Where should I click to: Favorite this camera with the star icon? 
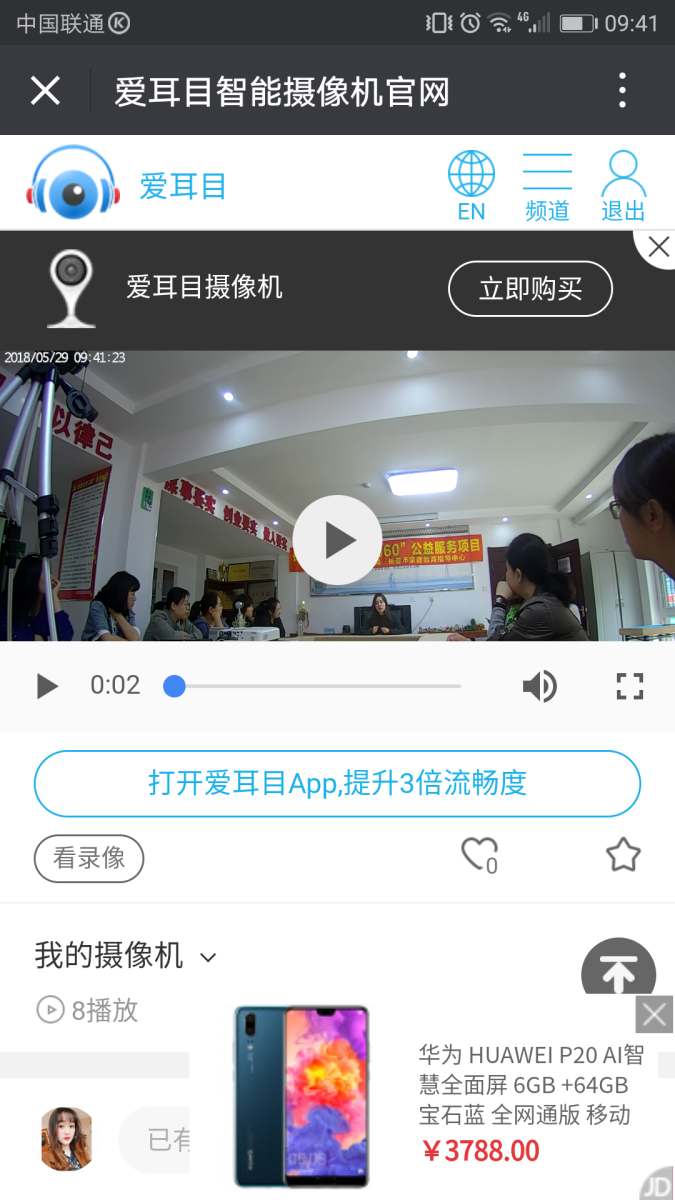tap(623, 855)
